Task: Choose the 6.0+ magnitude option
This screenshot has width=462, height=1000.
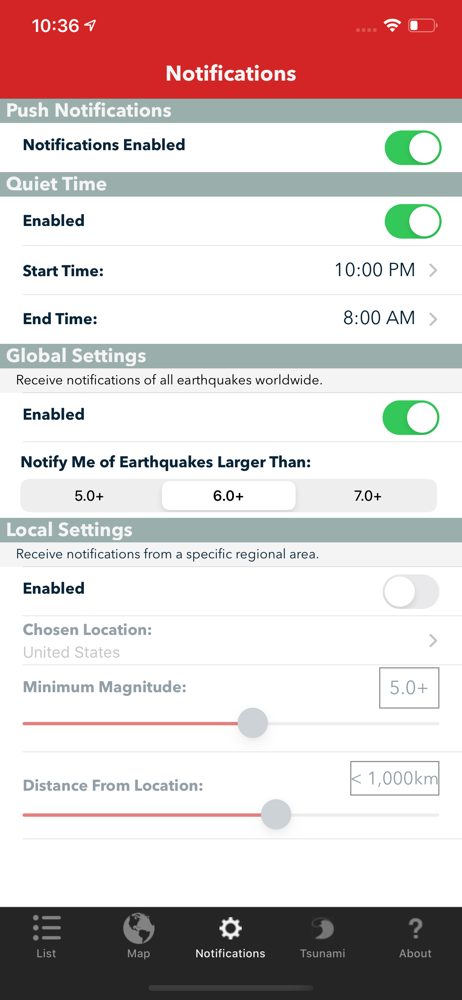Action: pos(228,496)
